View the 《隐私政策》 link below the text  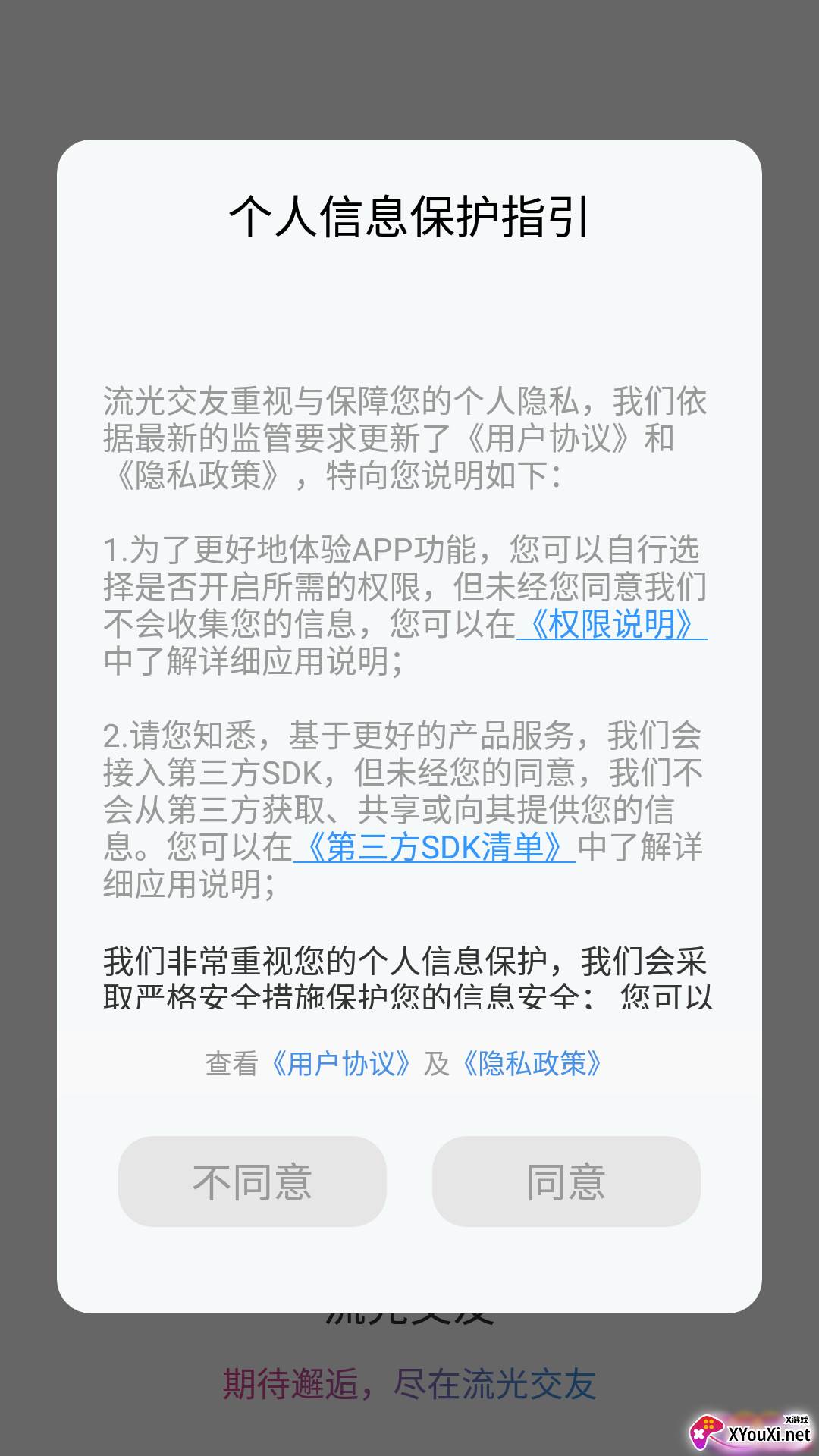tap(532, 1064)
